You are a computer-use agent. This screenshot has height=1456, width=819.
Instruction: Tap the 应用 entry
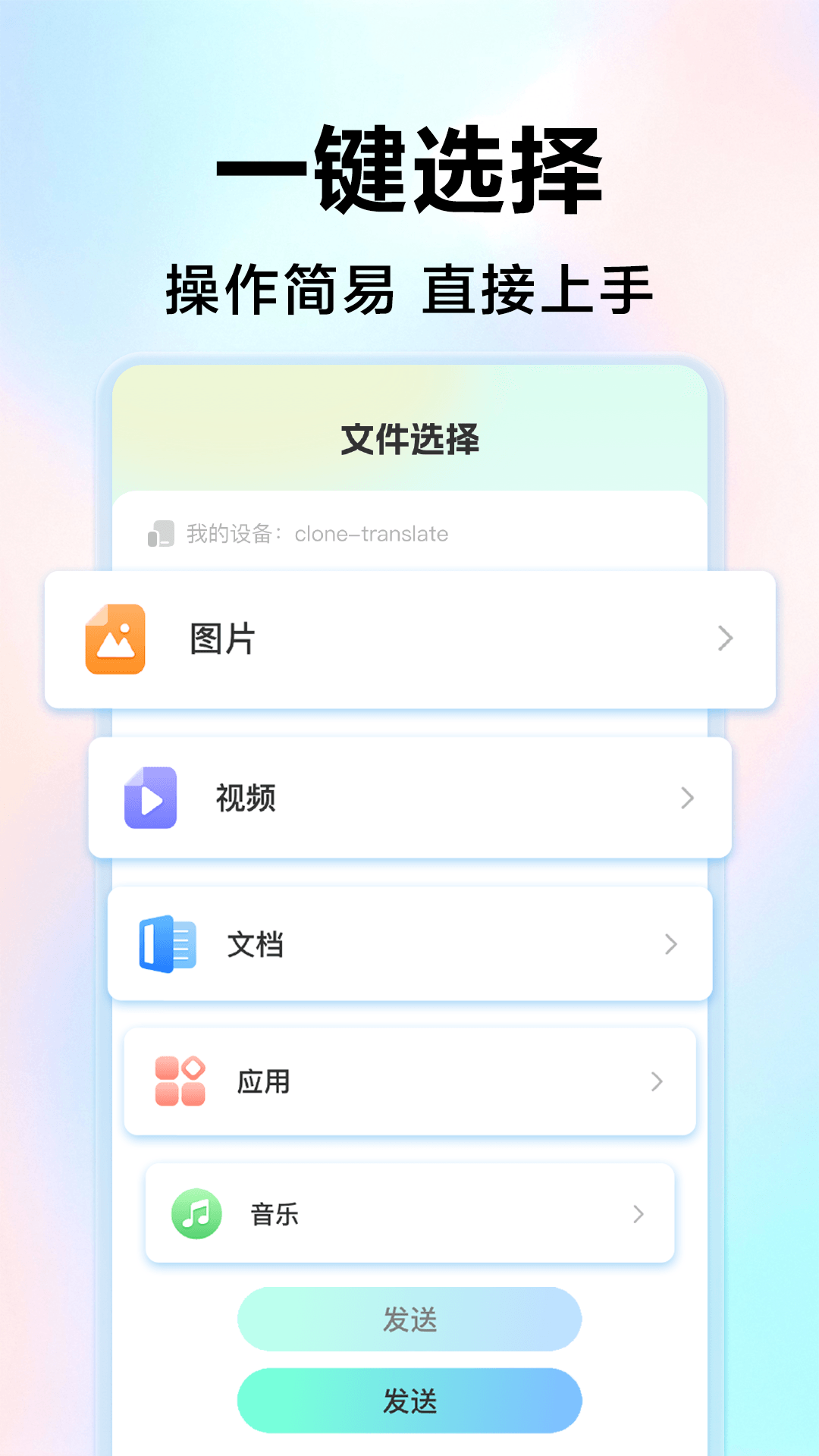click(x=409, y=1081)
